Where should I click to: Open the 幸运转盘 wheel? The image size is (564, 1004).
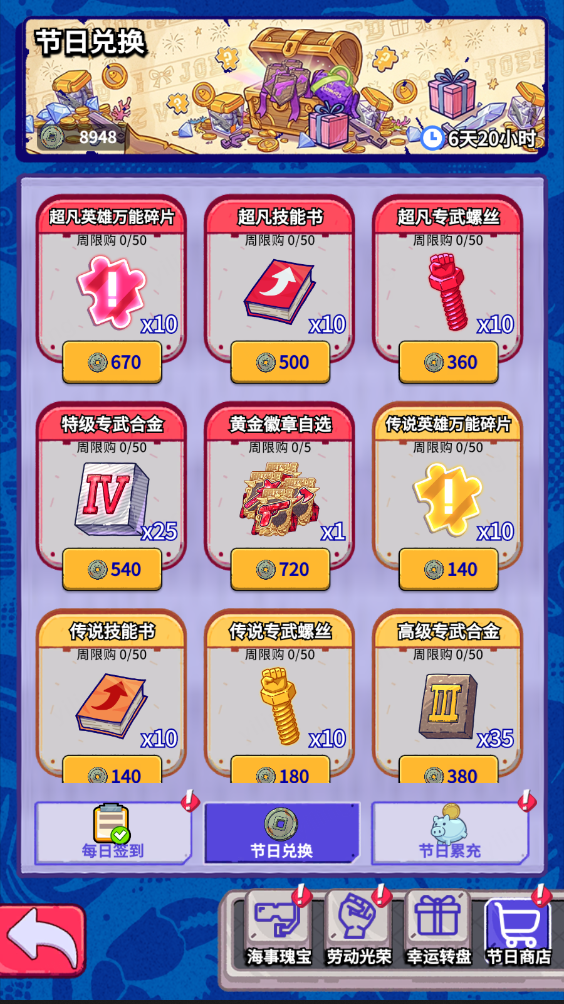click(x=439, y=928)
